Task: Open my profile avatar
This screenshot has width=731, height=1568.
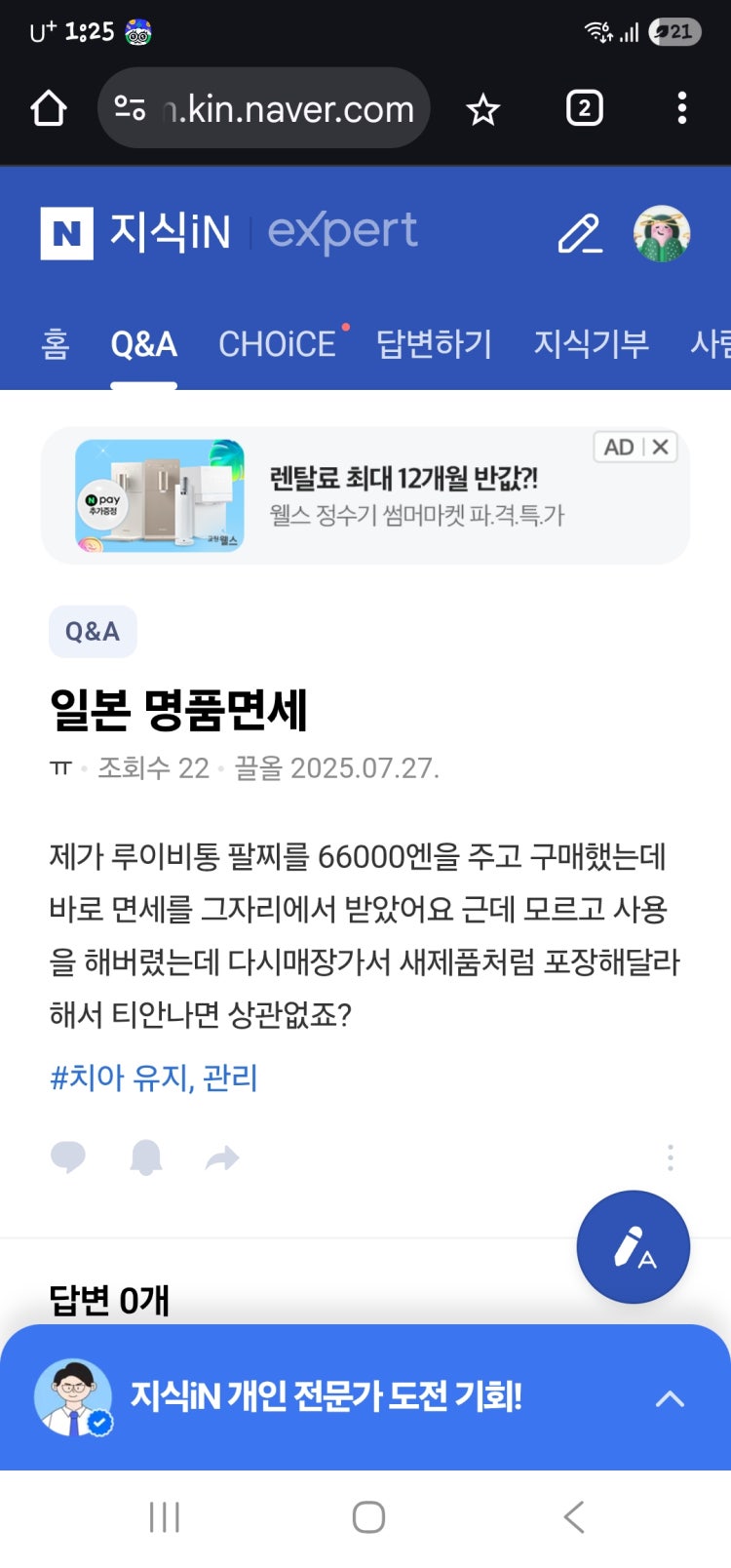Action: click(x=662, y=234)
